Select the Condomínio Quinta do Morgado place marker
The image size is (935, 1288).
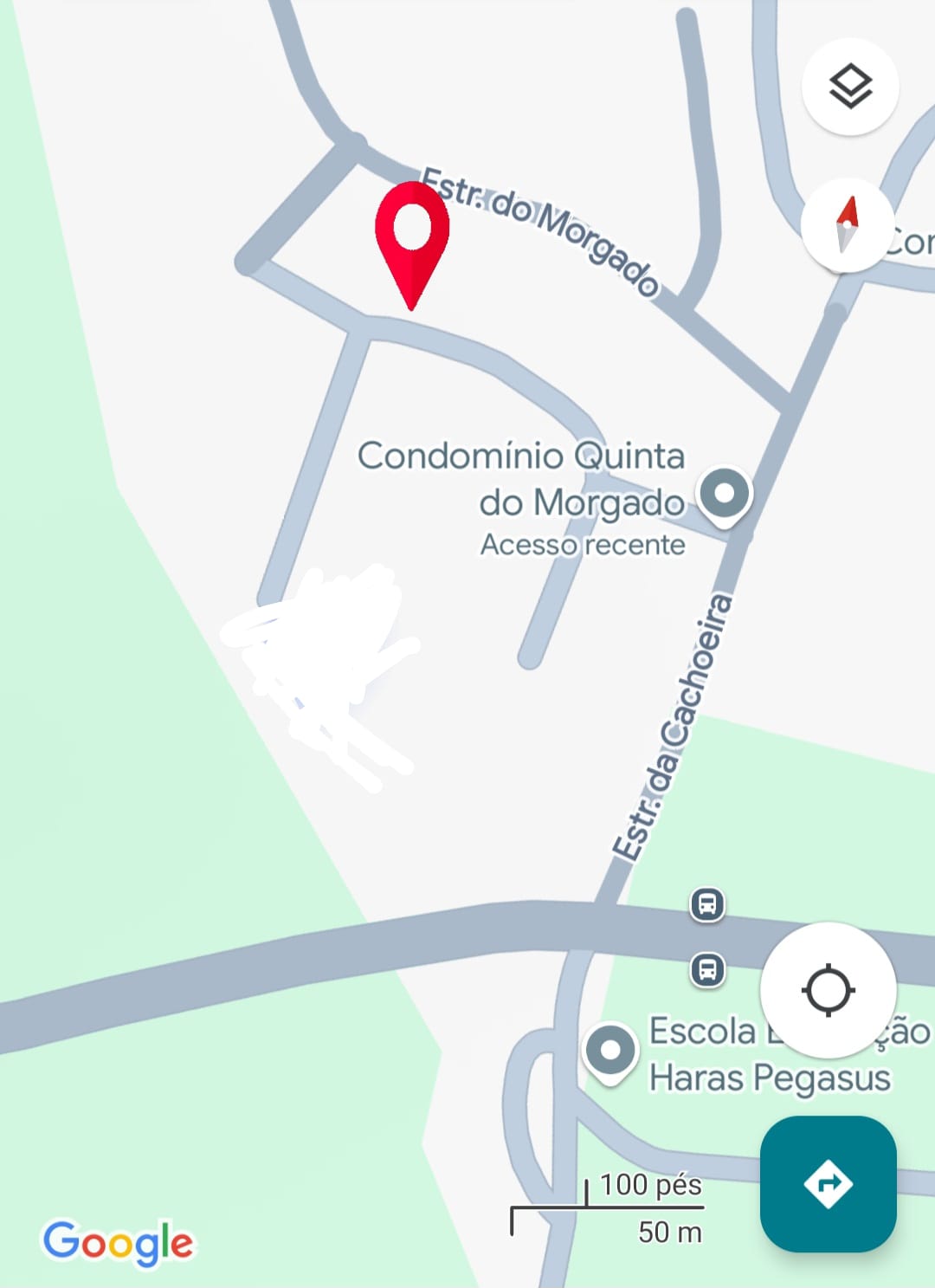pyautogui.click(x=725, y=495)
